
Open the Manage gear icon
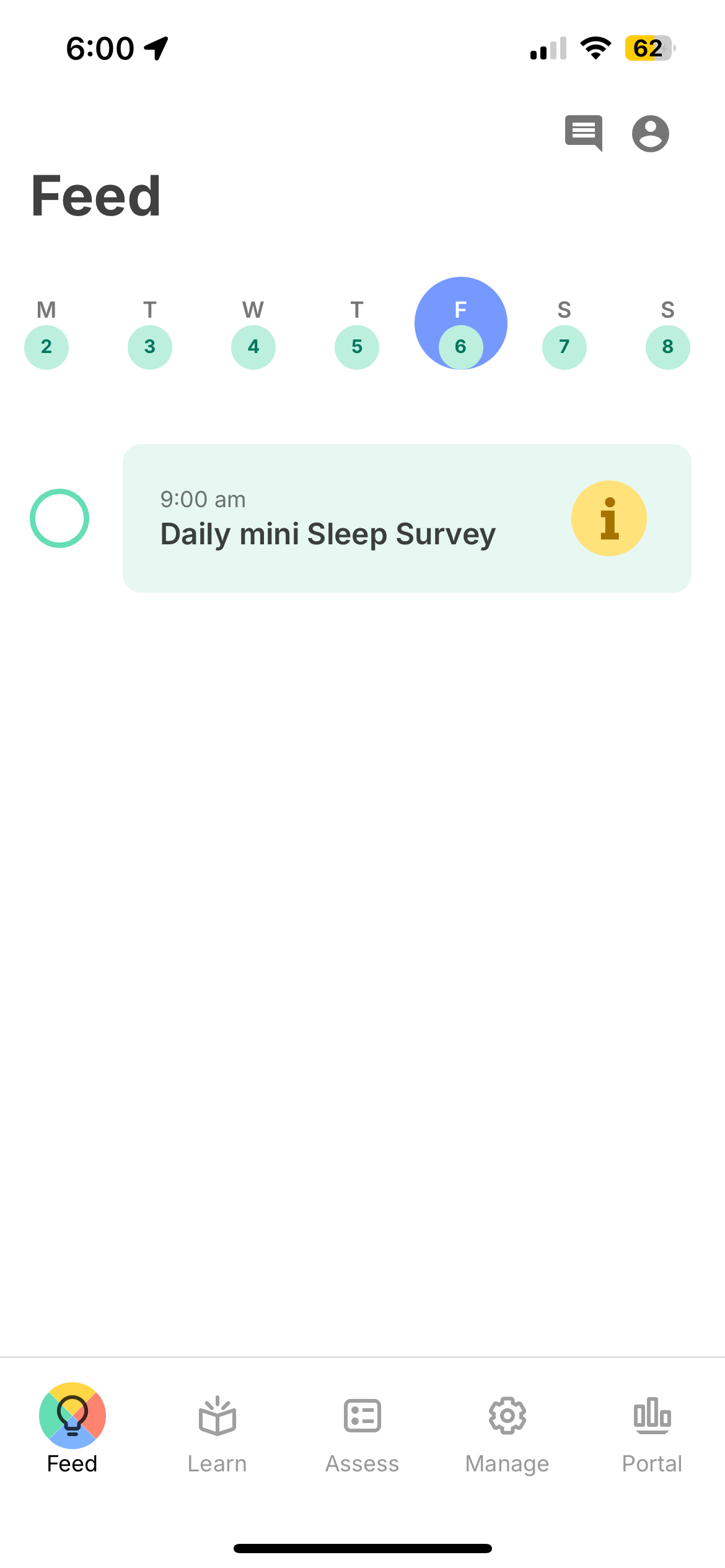tap(507, 1416)
